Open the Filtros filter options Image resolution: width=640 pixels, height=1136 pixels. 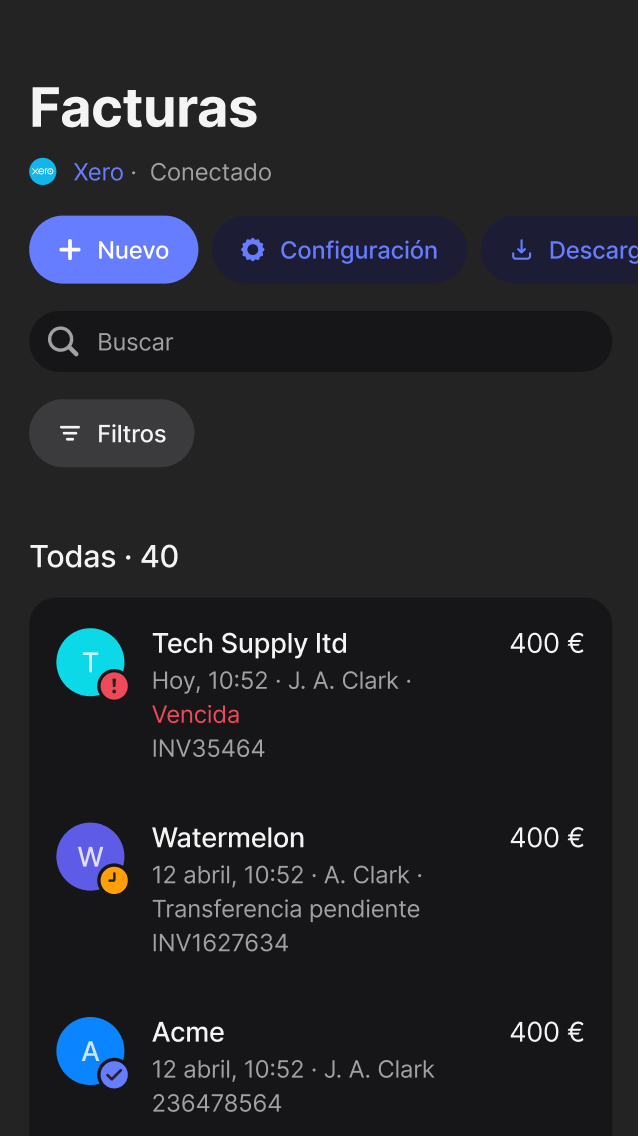pyautogui.click(x=111, y=434)
